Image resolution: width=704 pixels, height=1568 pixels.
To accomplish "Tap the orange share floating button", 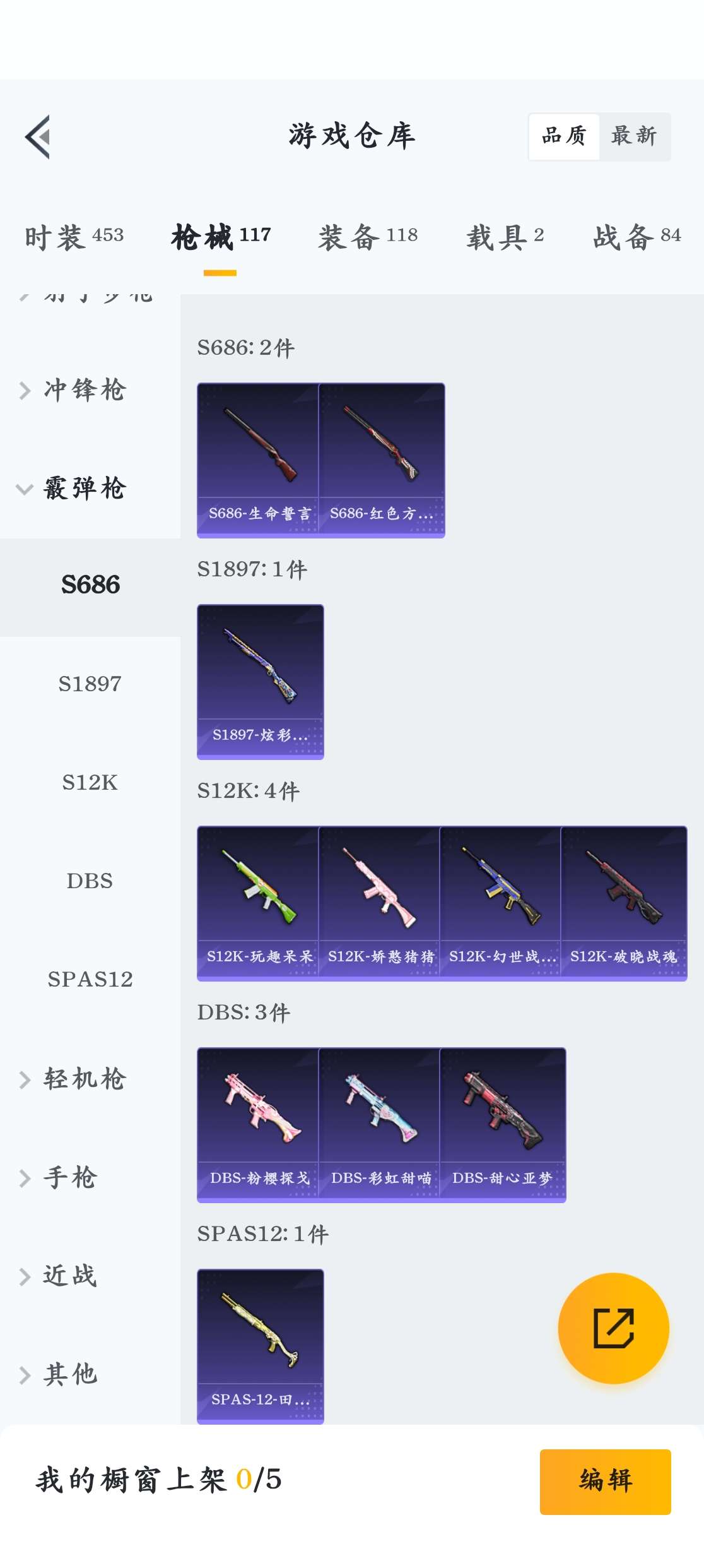I will tap(613, 1328).
